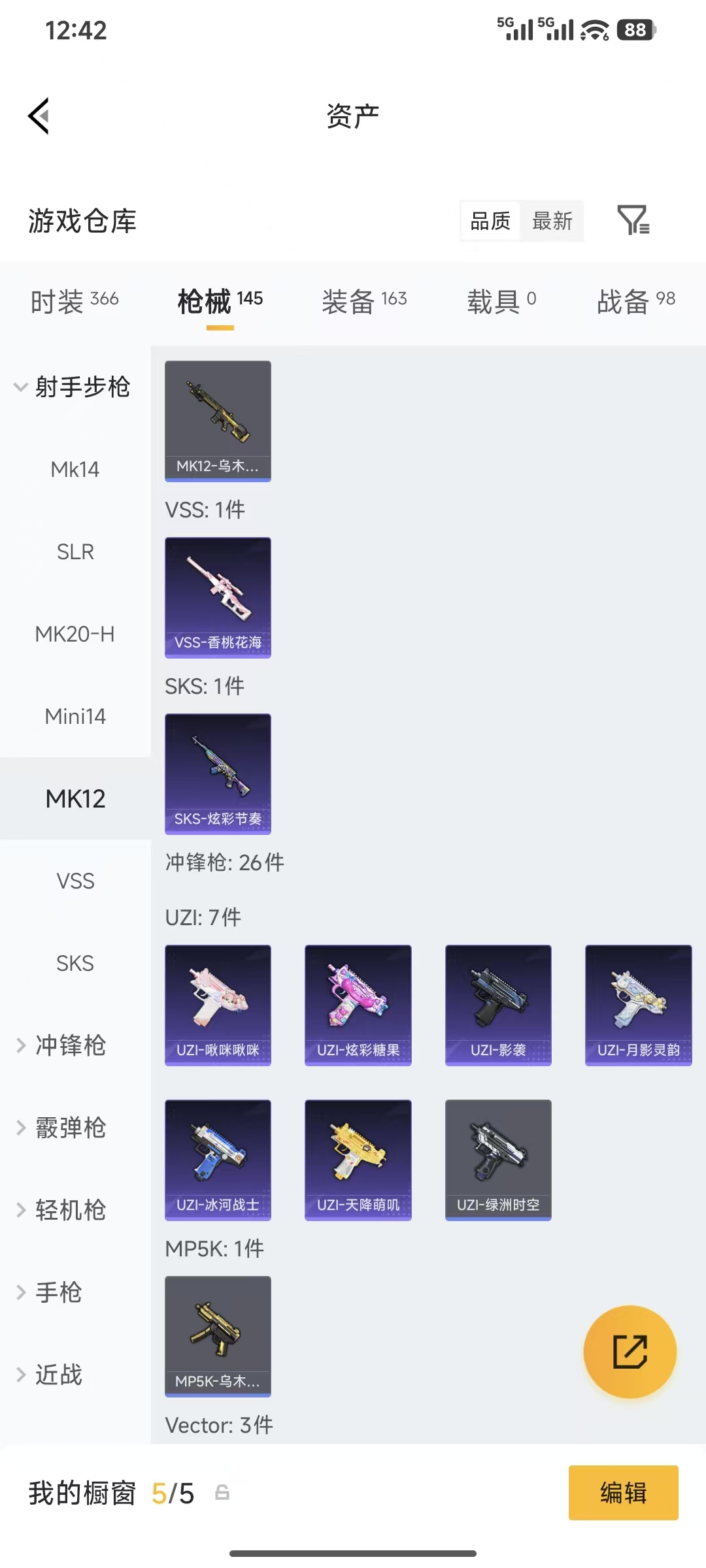Tap the SKS-炫彩节奏 weapon icon
Viewport: 706px width, 1568px height.
[218, 774]
